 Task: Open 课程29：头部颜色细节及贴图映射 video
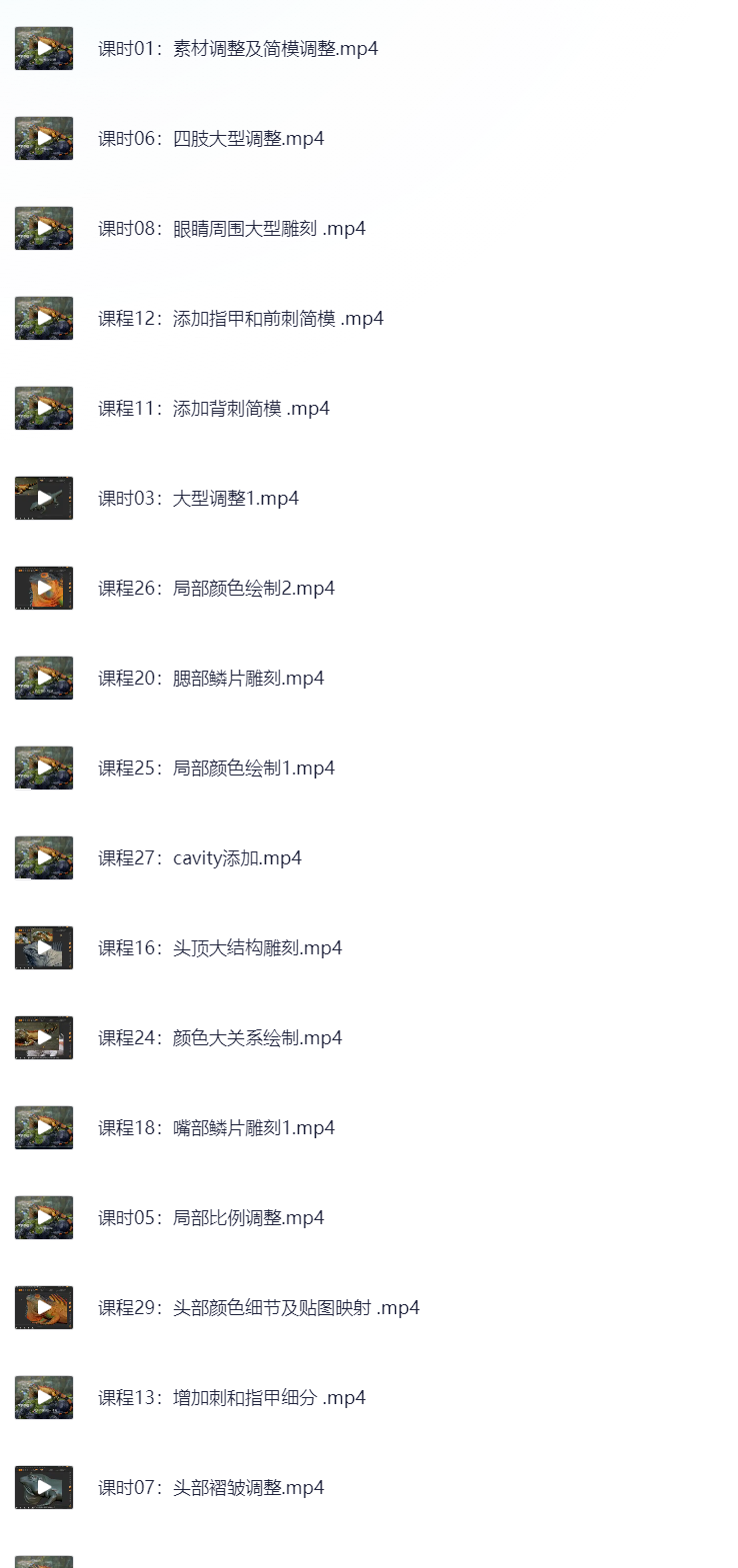point(258,1308)
